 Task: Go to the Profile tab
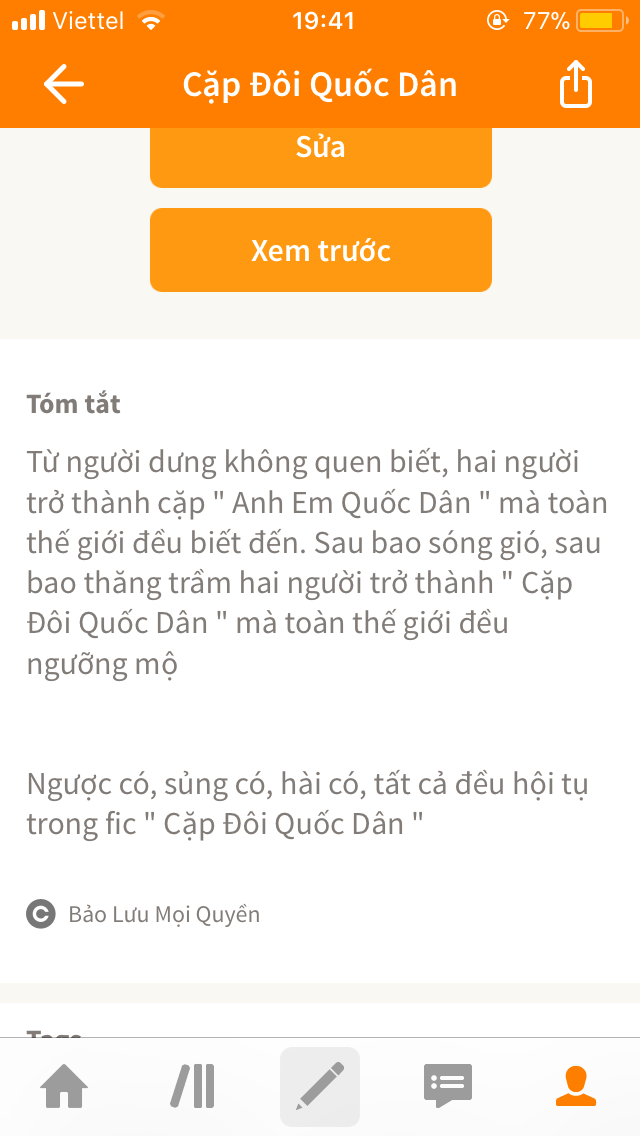[576, 1086]
